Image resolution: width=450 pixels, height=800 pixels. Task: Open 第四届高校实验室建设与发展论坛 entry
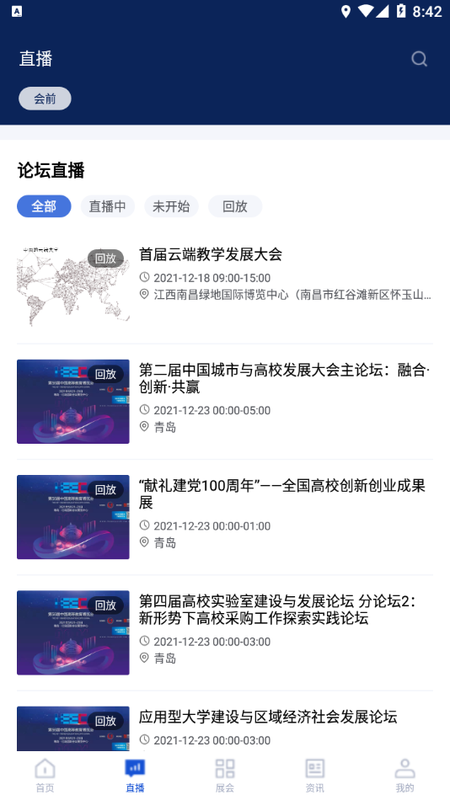coord(224,633)
